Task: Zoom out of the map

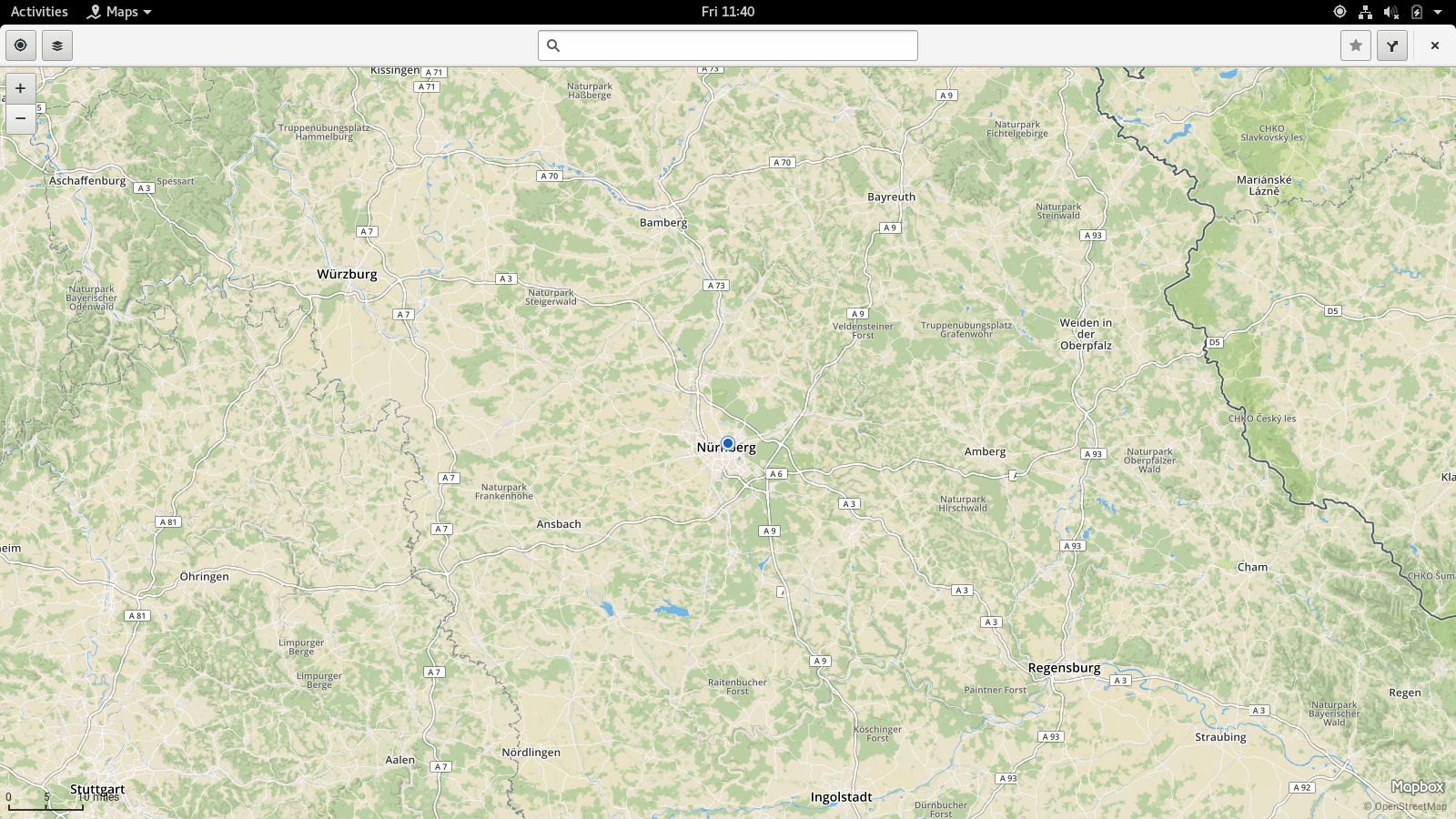Action: pyautogui.click(x=20, y=118)
